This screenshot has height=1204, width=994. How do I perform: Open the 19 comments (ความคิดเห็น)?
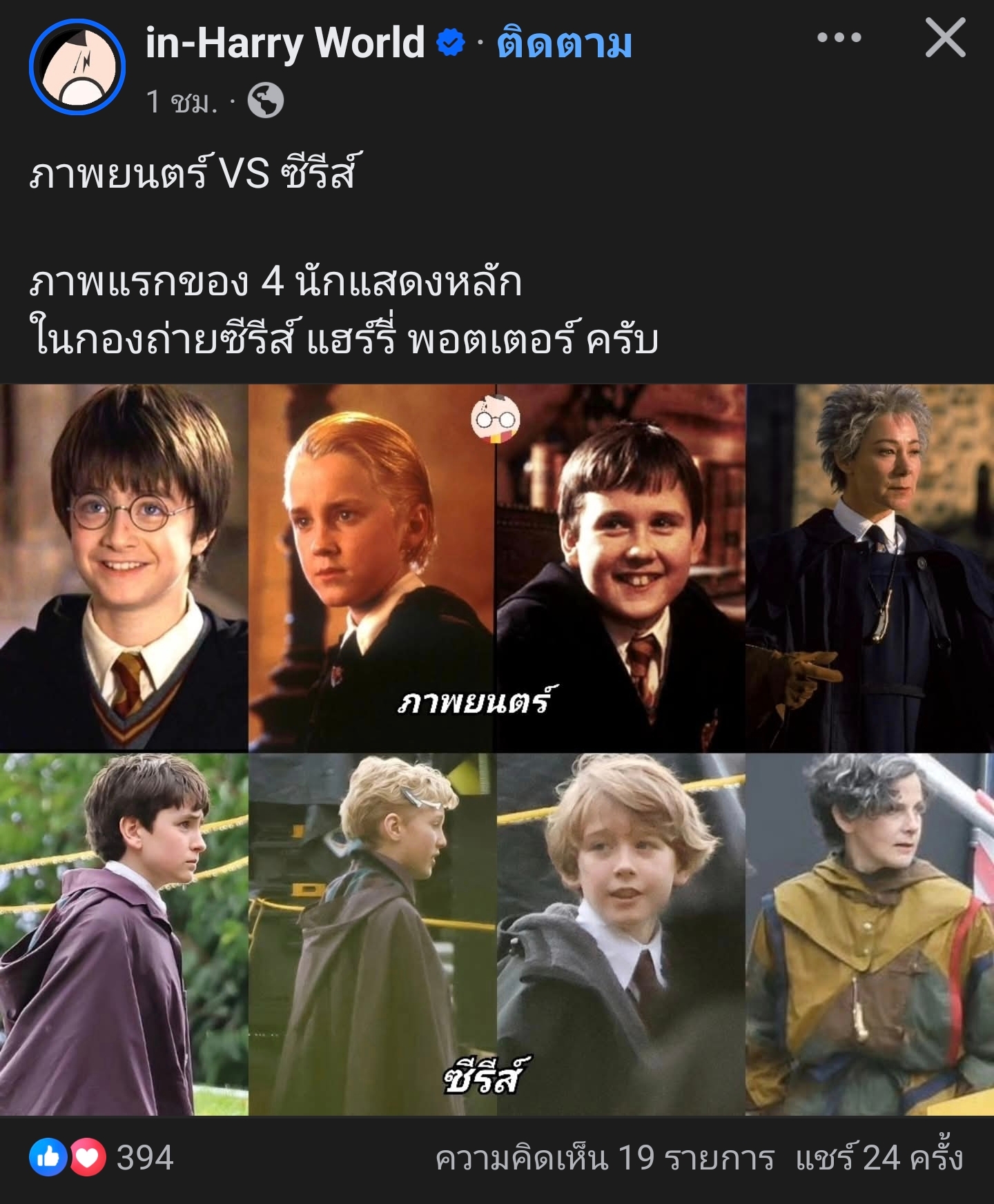point(605,1158)
